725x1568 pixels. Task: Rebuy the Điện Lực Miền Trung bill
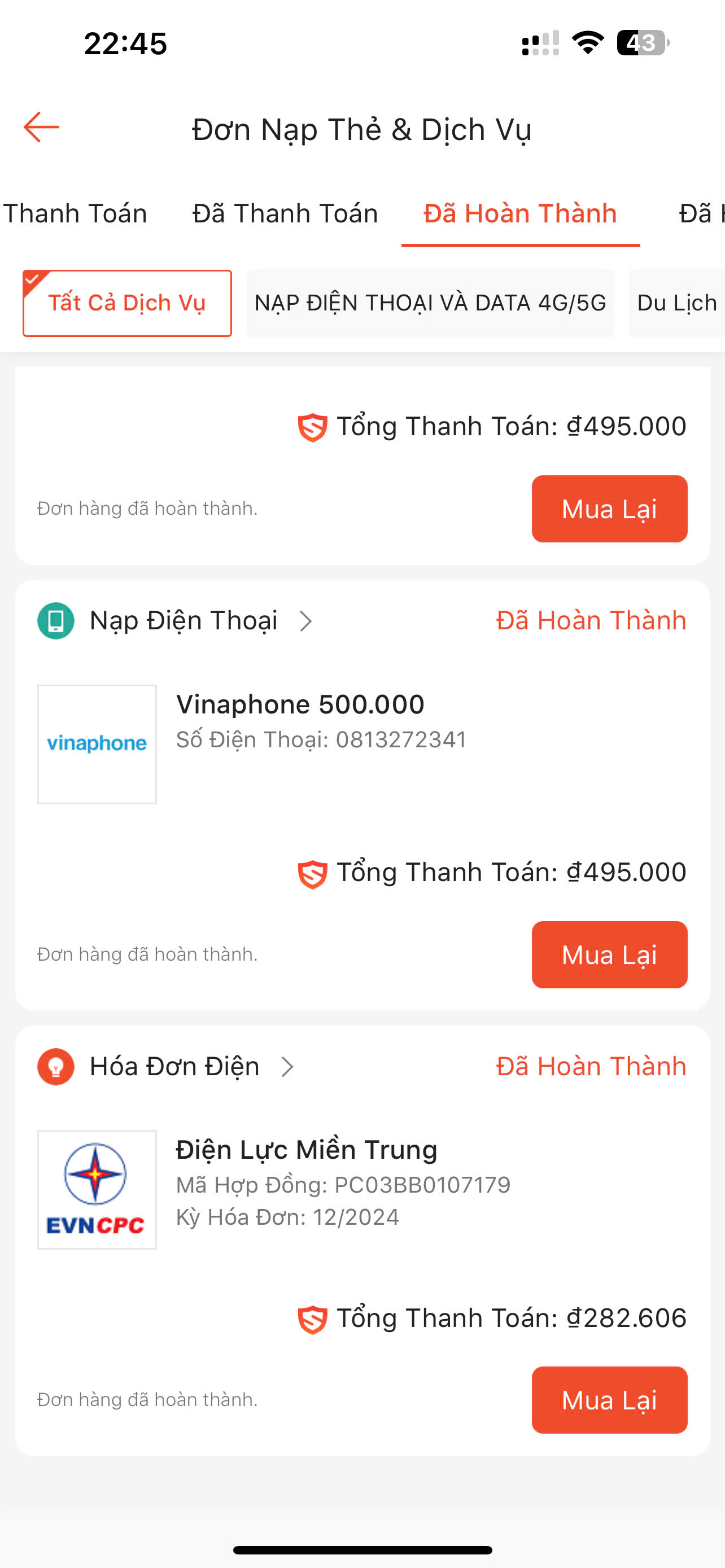click(609, 1400)
